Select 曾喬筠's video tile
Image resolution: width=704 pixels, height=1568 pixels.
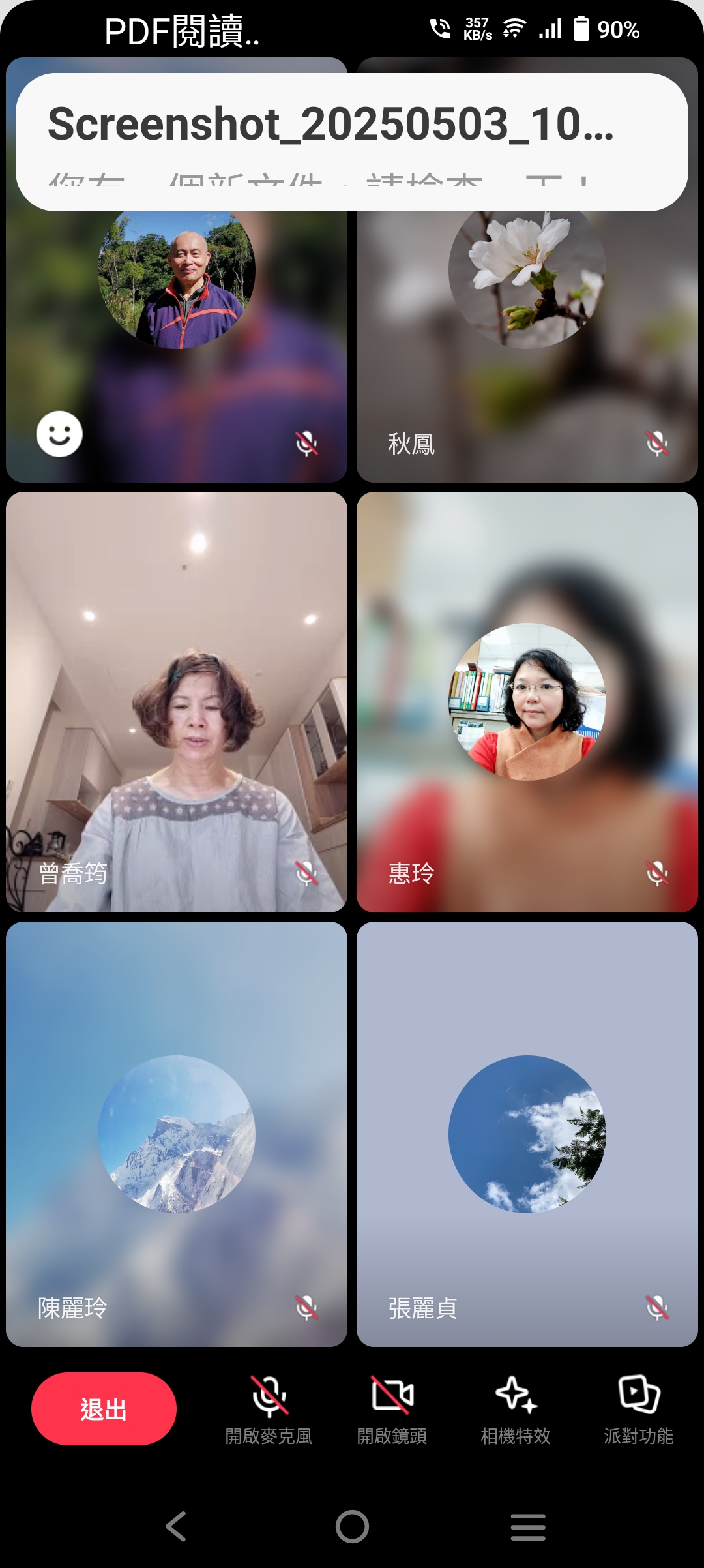177,702
